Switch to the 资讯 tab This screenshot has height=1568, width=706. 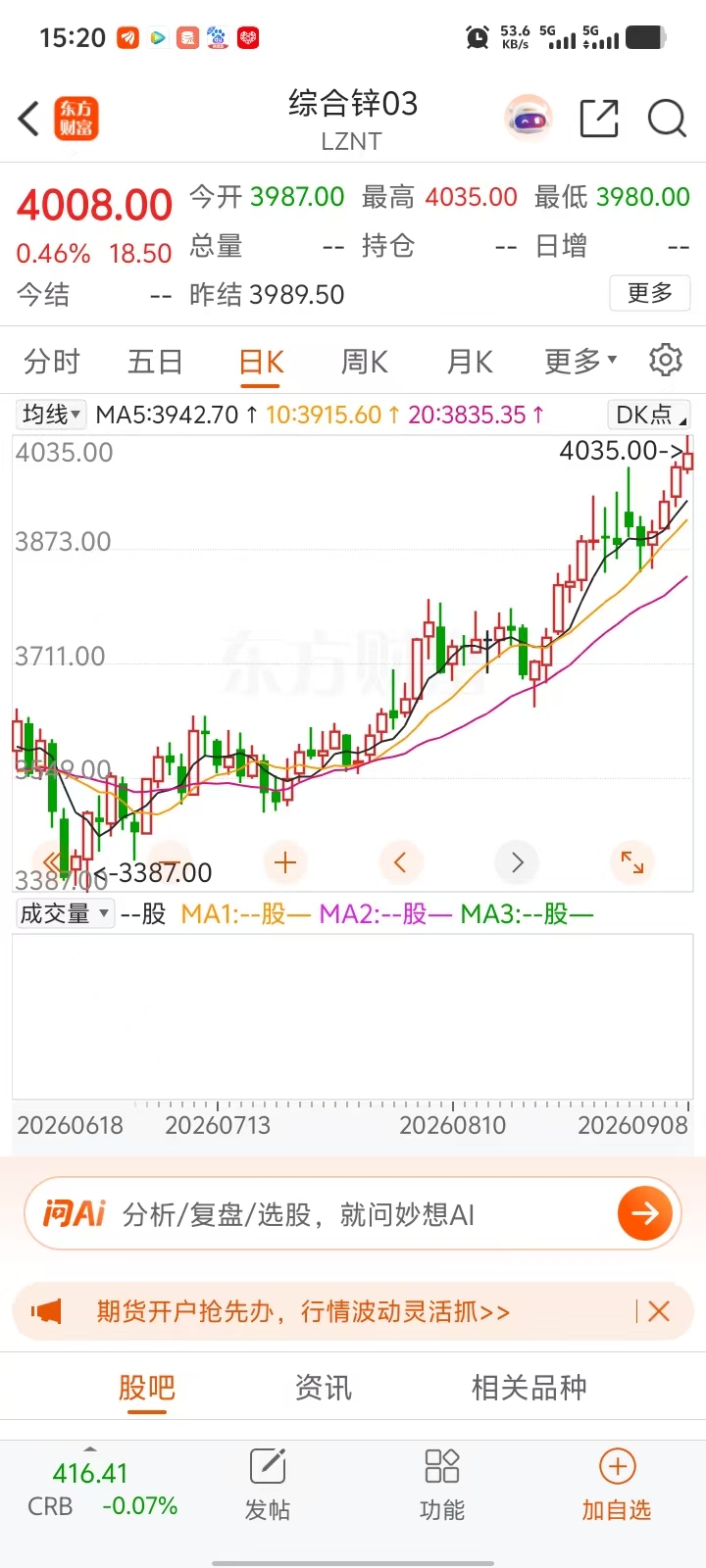coord(323,1388)
